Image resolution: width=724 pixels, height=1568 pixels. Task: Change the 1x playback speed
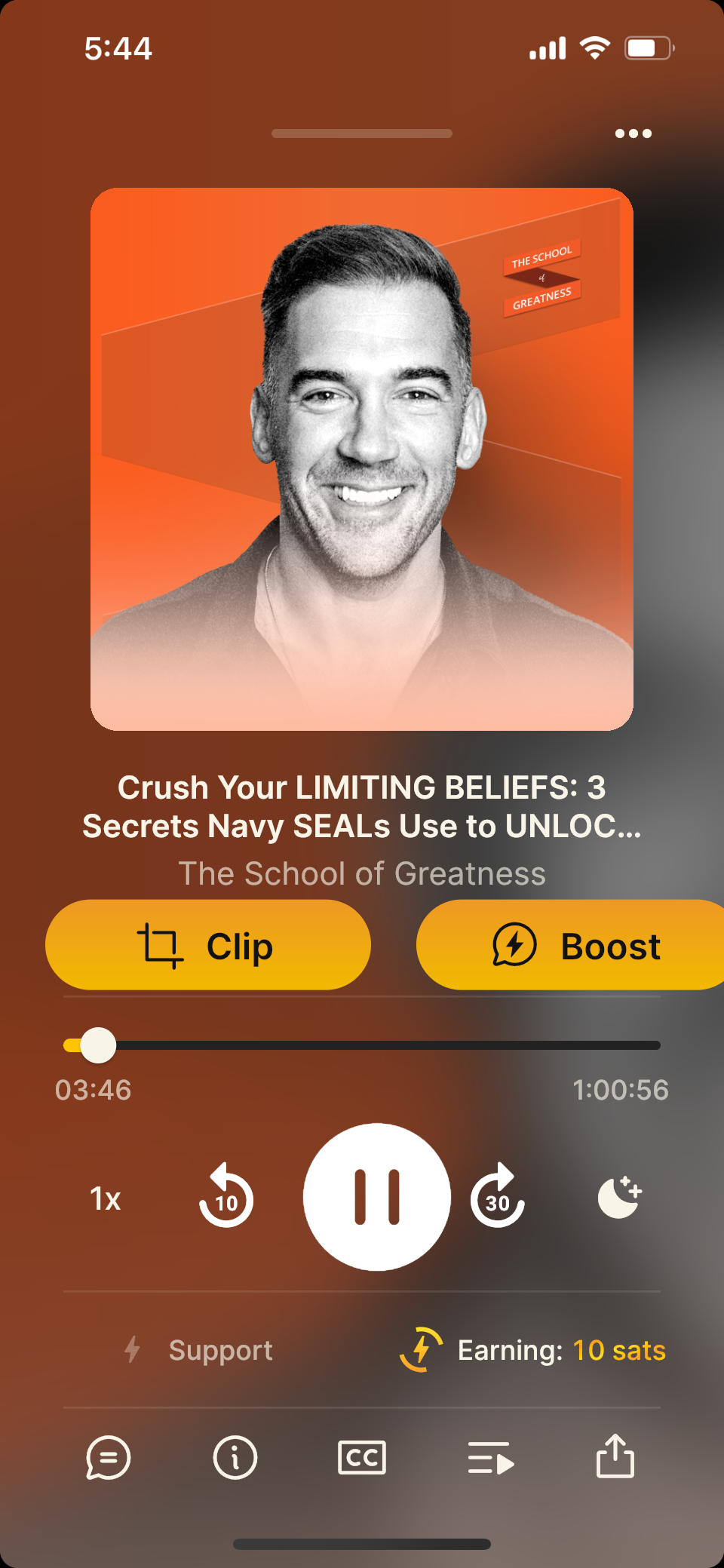106,1198
